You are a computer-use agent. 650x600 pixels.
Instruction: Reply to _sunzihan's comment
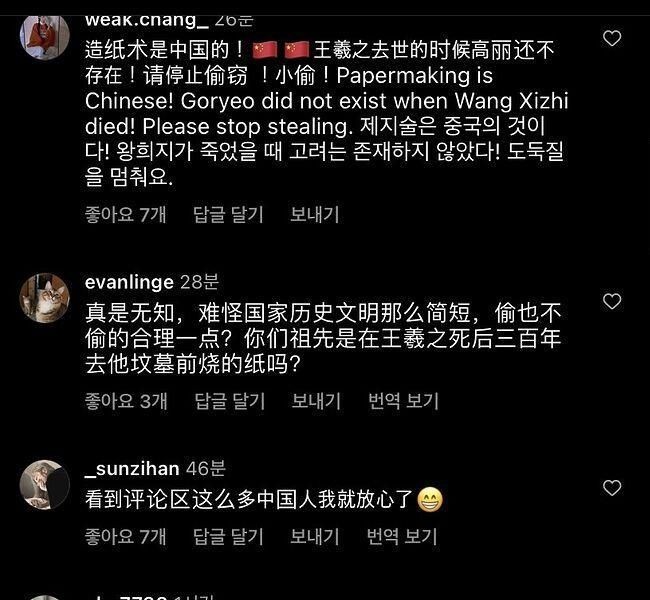(x=229, y=537)
